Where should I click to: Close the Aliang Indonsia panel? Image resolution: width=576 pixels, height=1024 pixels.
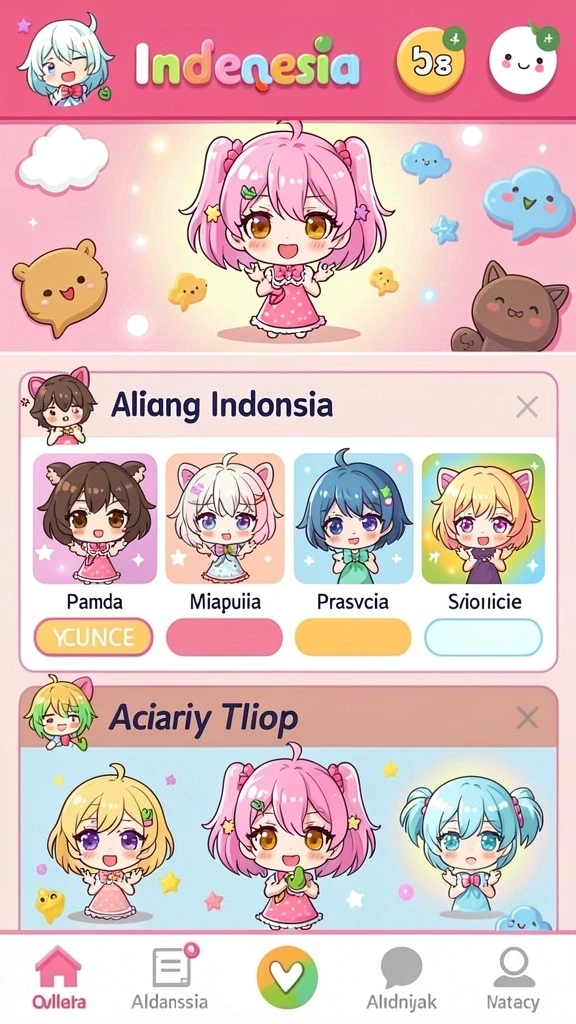[x=526, y=407]
